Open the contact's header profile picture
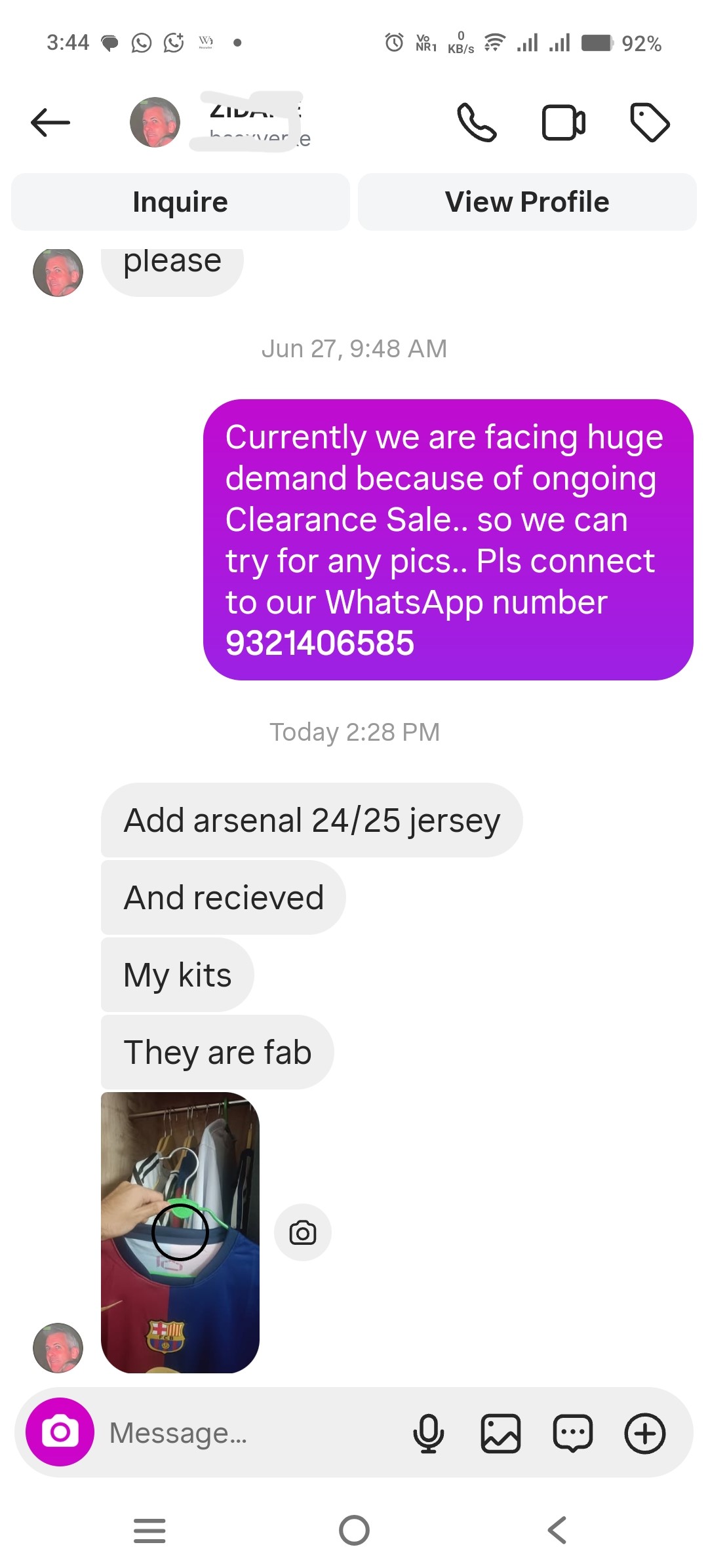Image resolution: width=708 pixels, height=1568 pixels. (x=155, y=123)
